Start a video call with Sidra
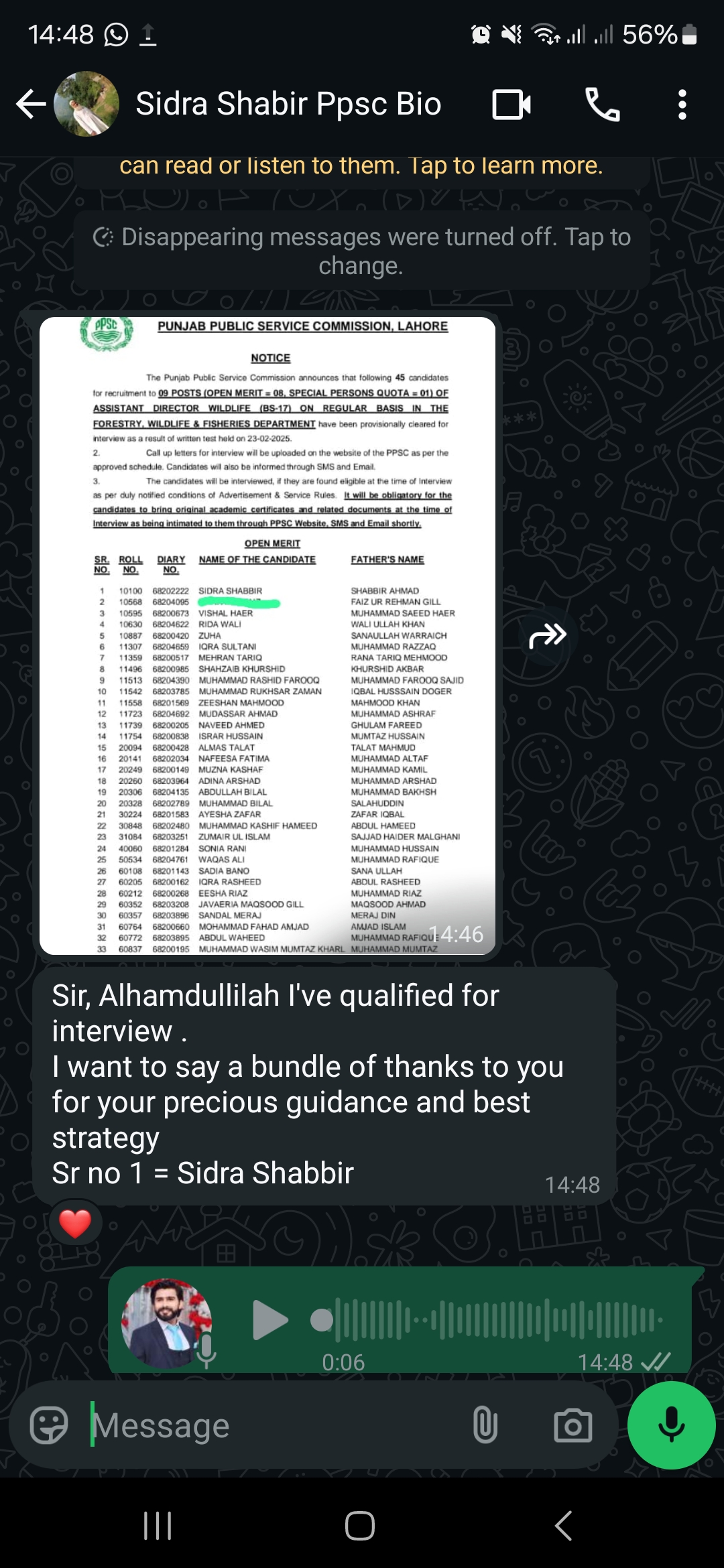The height and width of the screenshot is (1568, 724). pyautogui.click(x=511, y=105)
